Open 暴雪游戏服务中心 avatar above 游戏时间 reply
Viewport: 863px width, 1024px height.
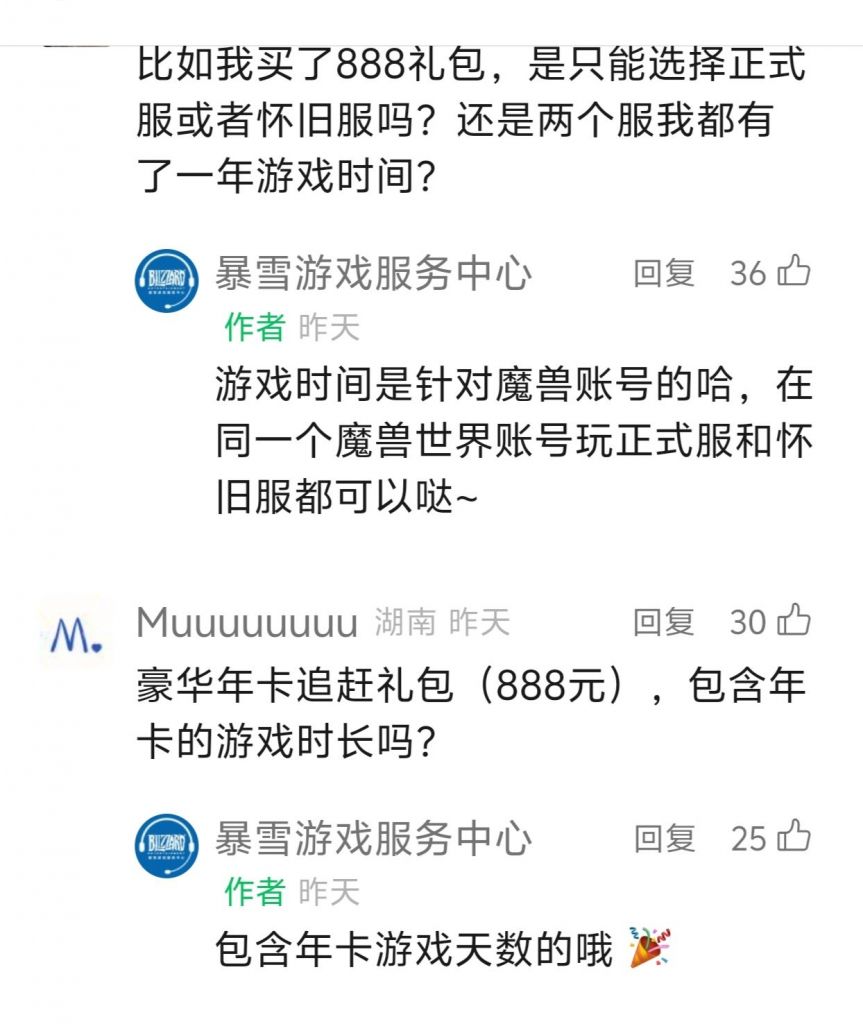point(166,282)
